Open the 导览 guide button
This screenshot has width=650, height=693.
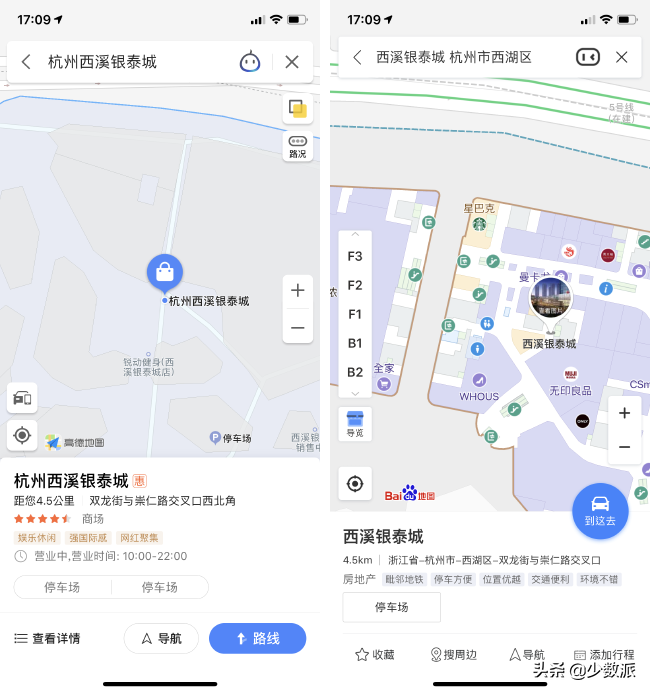pos(355,424)
